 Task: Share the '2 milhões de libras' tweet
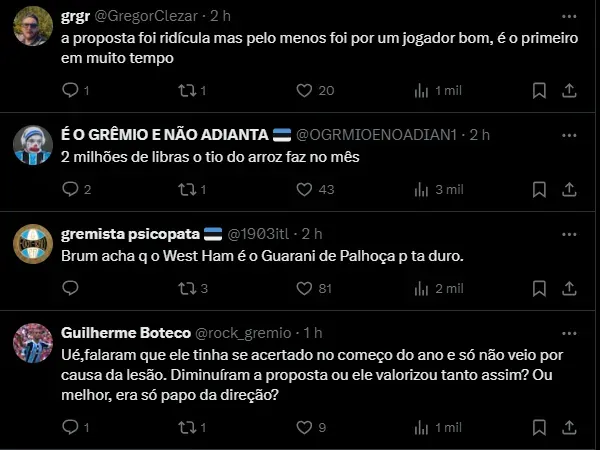(568, 189)
